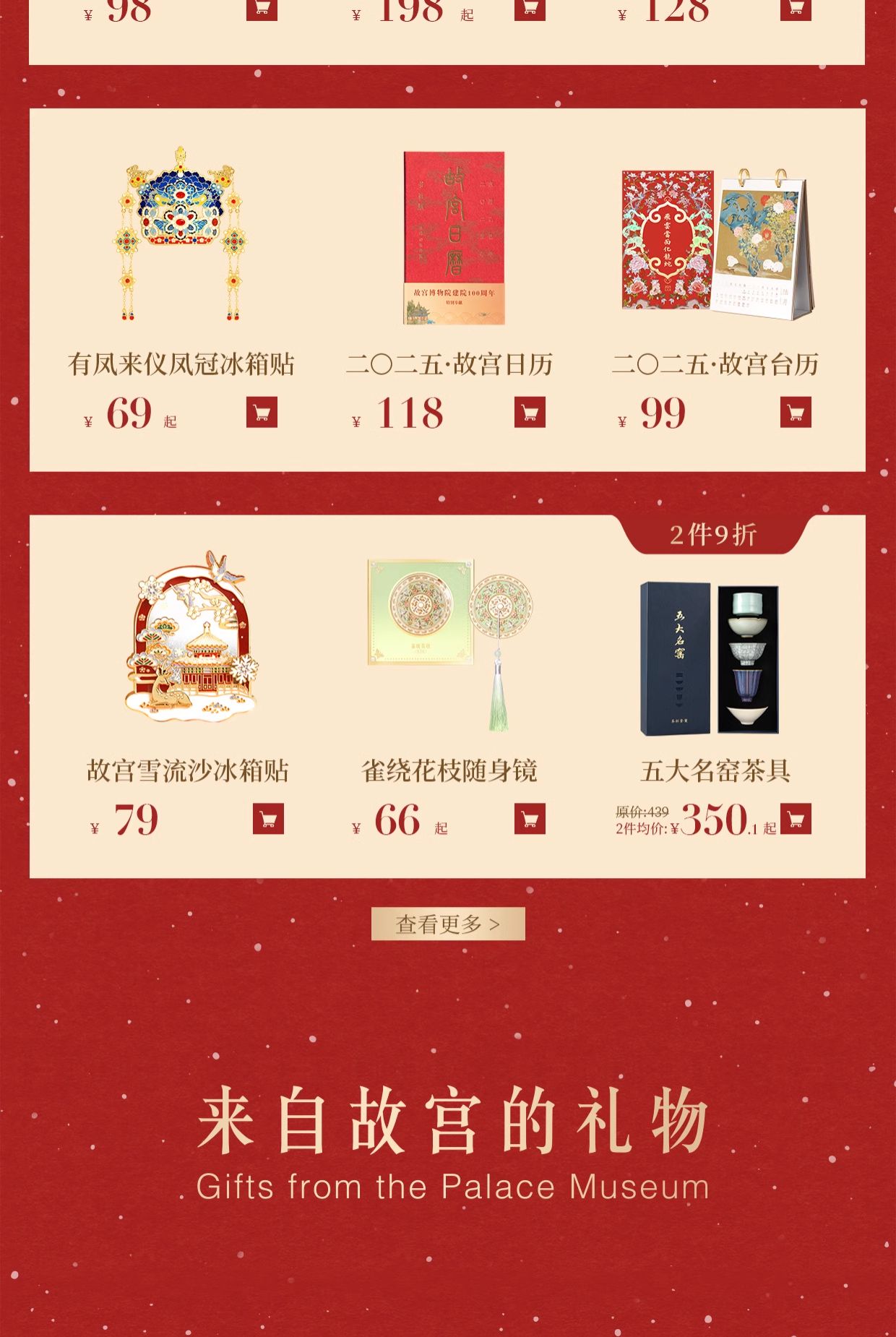Viewport: 896px width, 1337px height.
Task: Tap 查看更多 to see more products
Action: [448, 924]
